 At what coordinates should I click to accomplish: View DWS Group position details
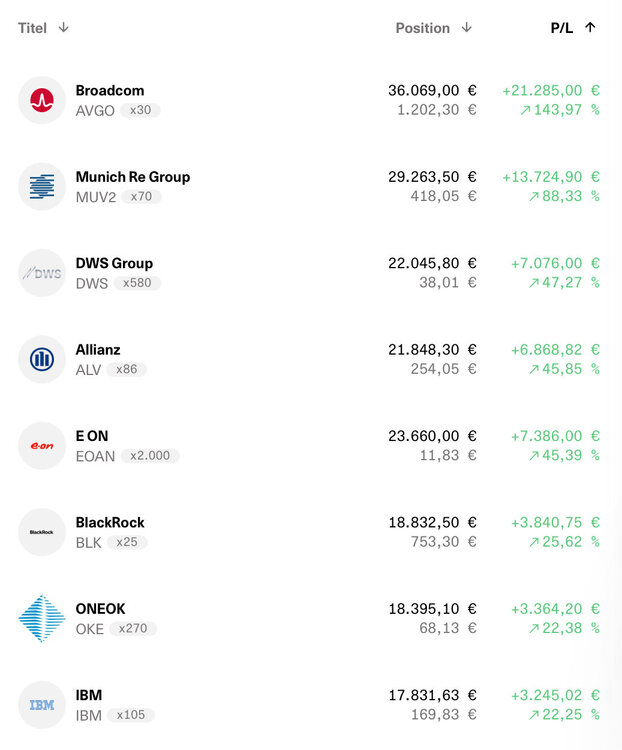(114, 272)
